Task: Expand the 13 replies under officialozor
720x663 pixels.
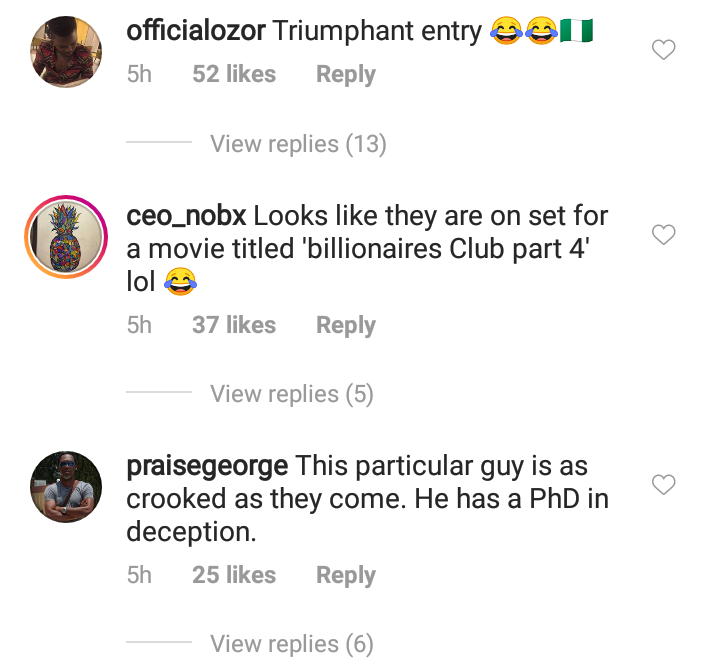Action: [x=297, y=144]
